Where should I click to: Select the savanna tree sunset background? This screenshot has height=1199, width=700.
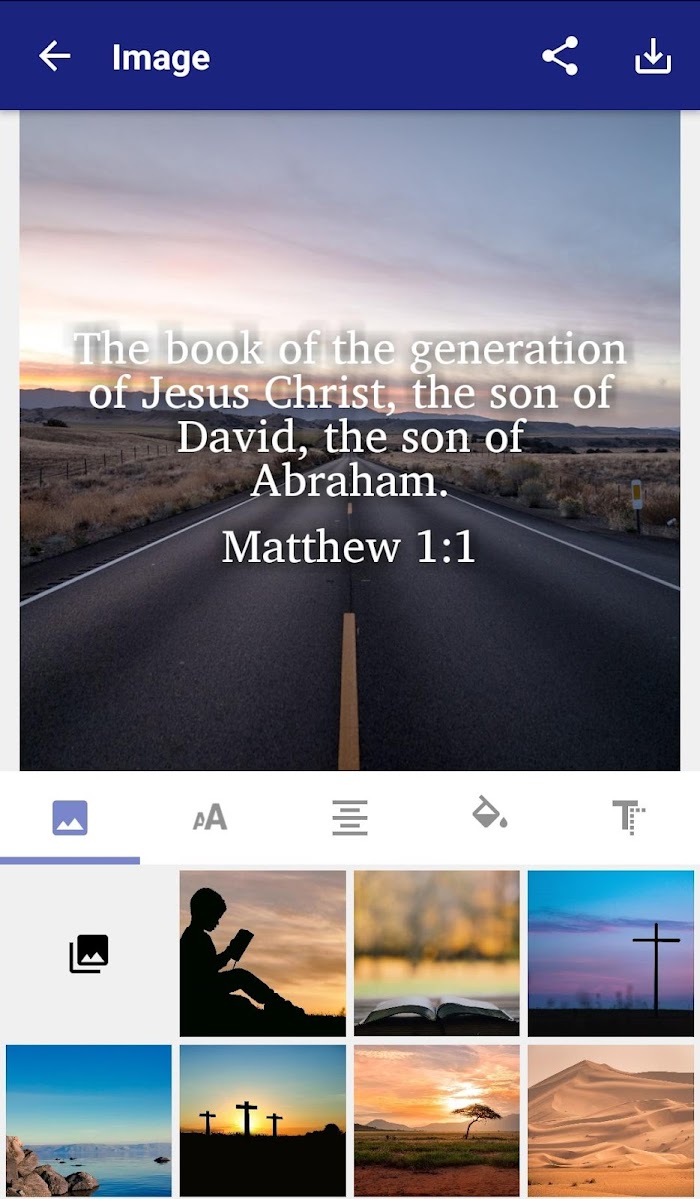coord(437,1121)
